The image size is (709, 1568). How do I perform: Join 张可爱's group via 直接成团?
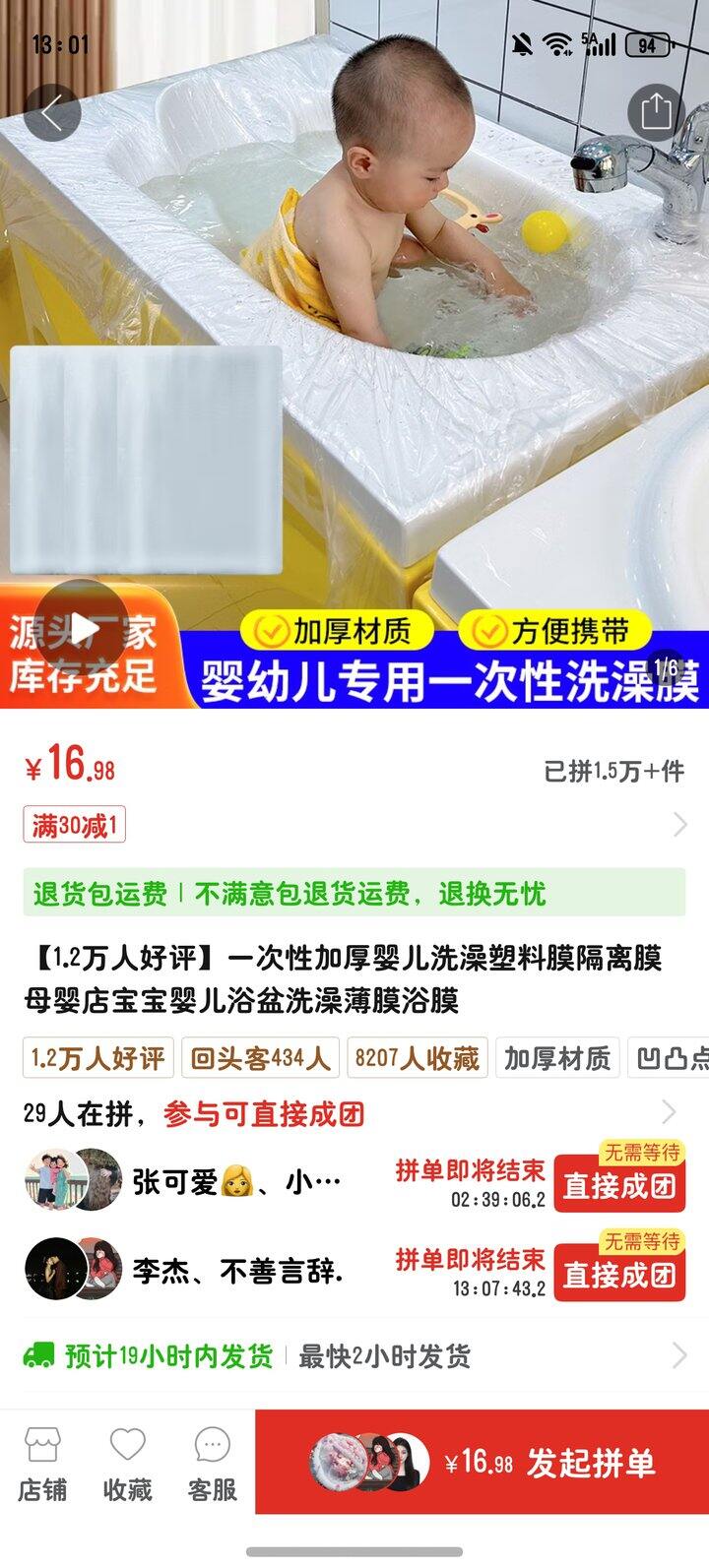pyautogui.click(x=619, y=1184)
